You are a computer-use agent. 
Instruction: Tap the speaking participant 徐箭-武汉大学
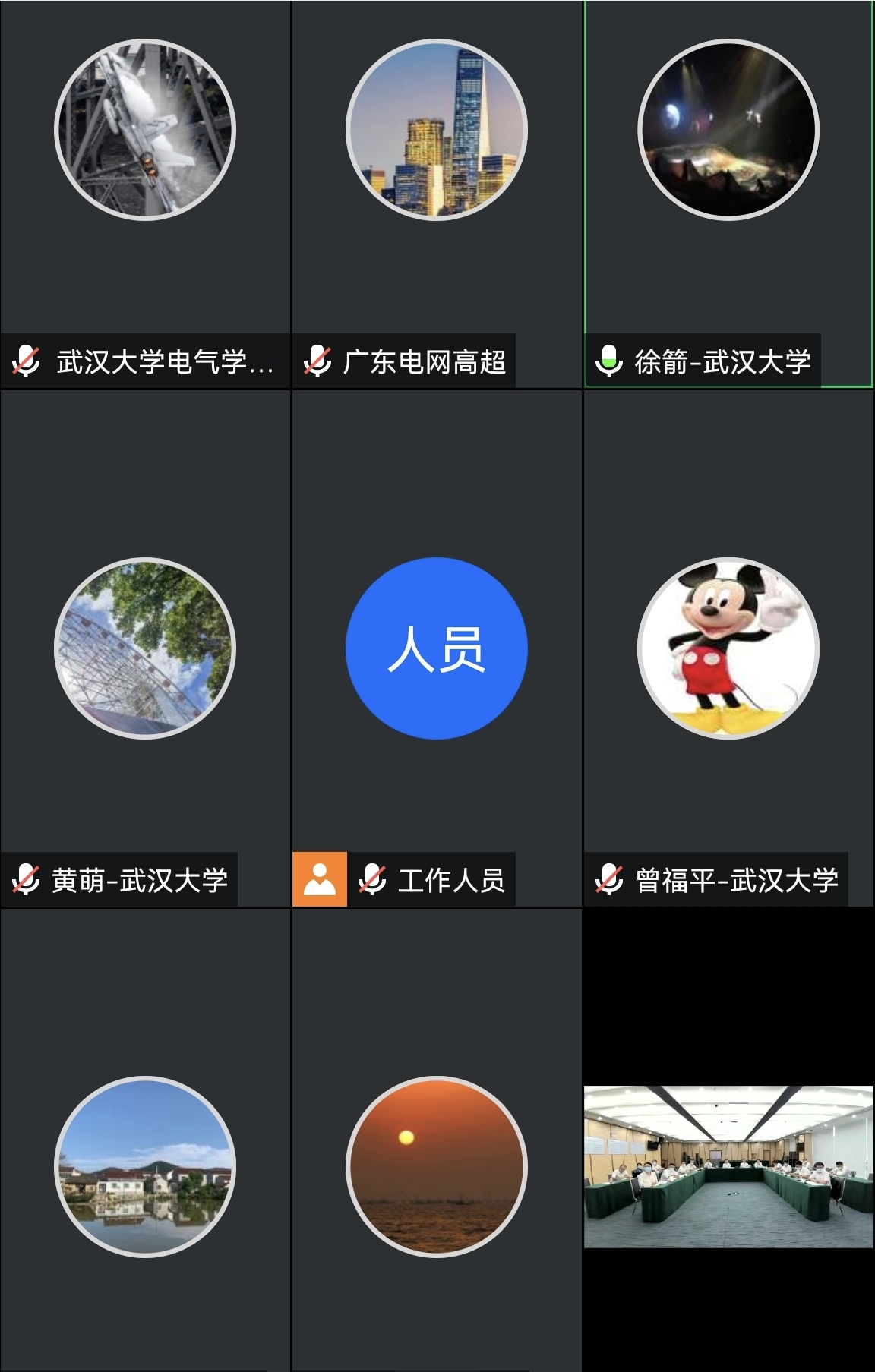pyautogui.click(x=728, y=194)
